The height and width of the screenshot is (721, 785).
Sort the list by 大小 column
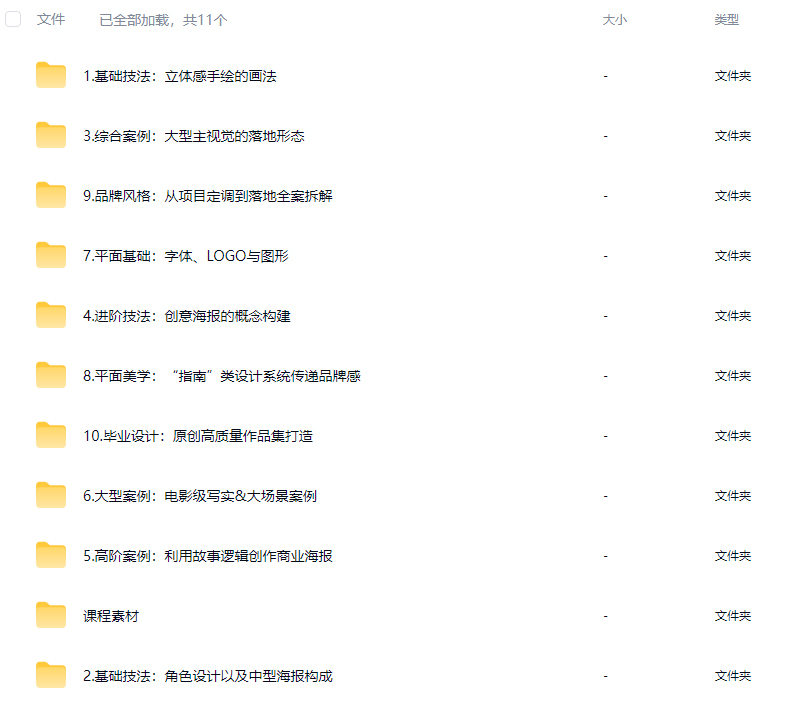[x=614, y=19]
